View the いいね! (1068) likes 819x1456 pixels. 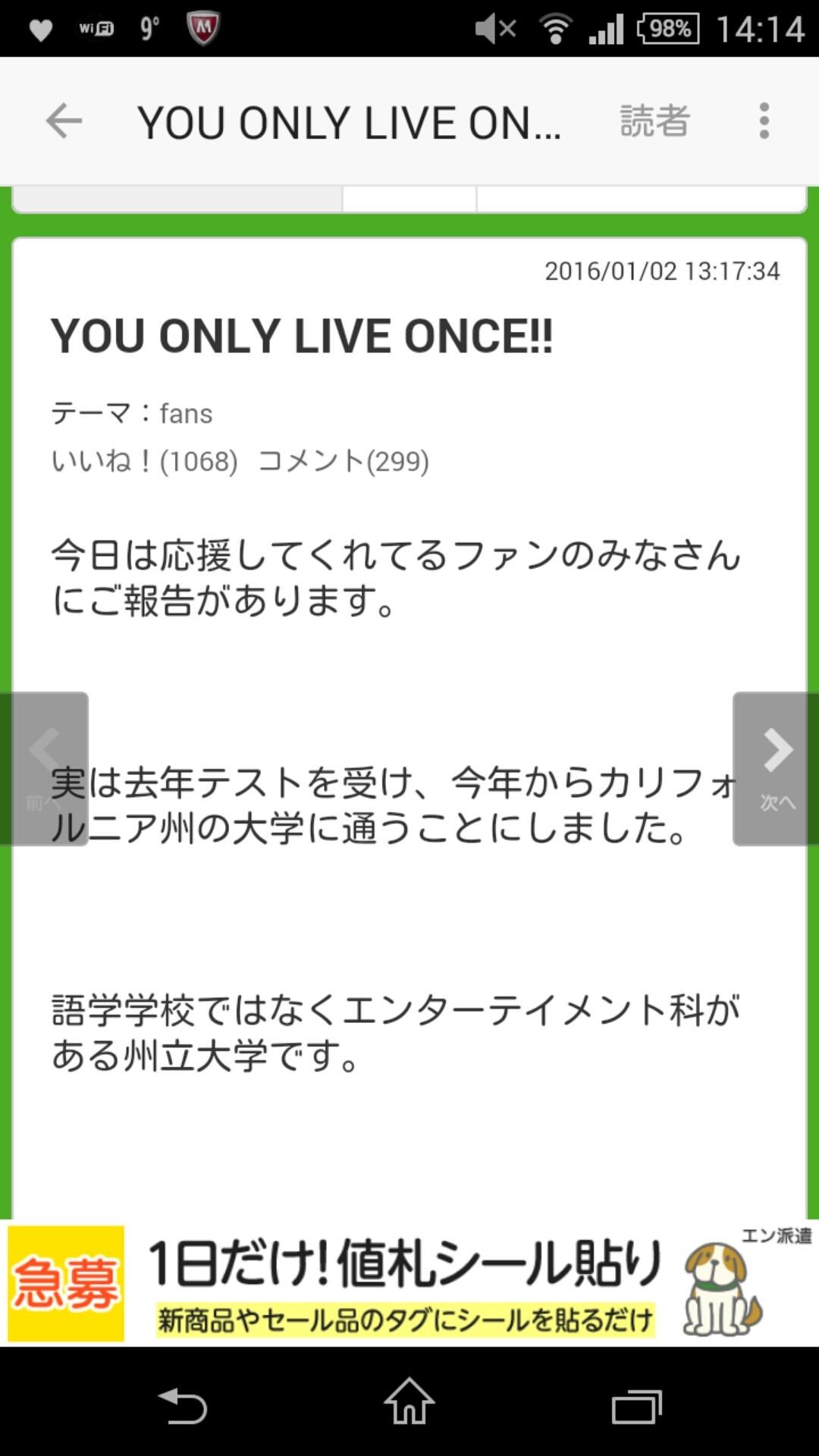(x=144, y=461)
